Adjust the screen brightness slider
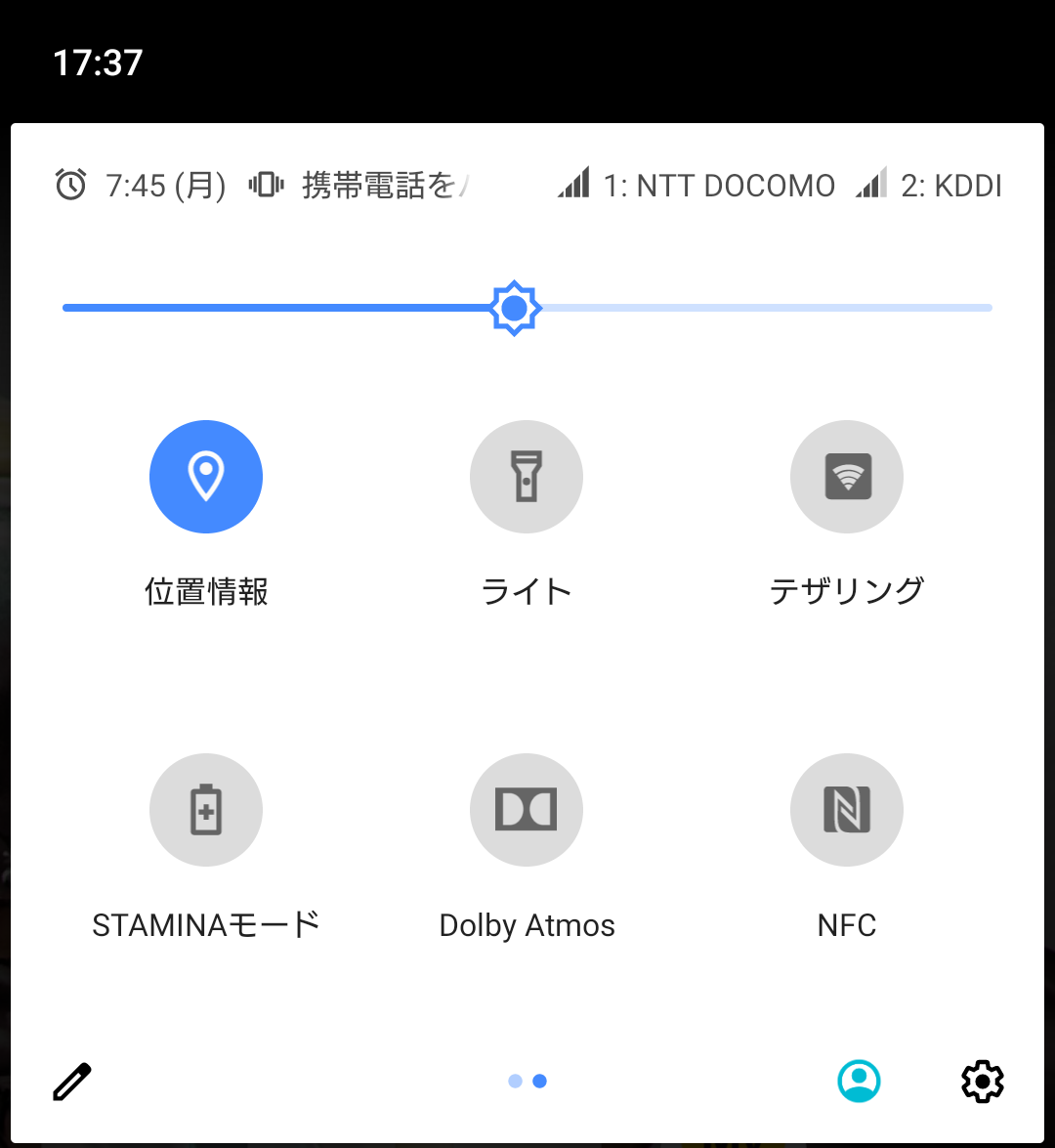This screenshot has width=1055, height=1148. 513,308
